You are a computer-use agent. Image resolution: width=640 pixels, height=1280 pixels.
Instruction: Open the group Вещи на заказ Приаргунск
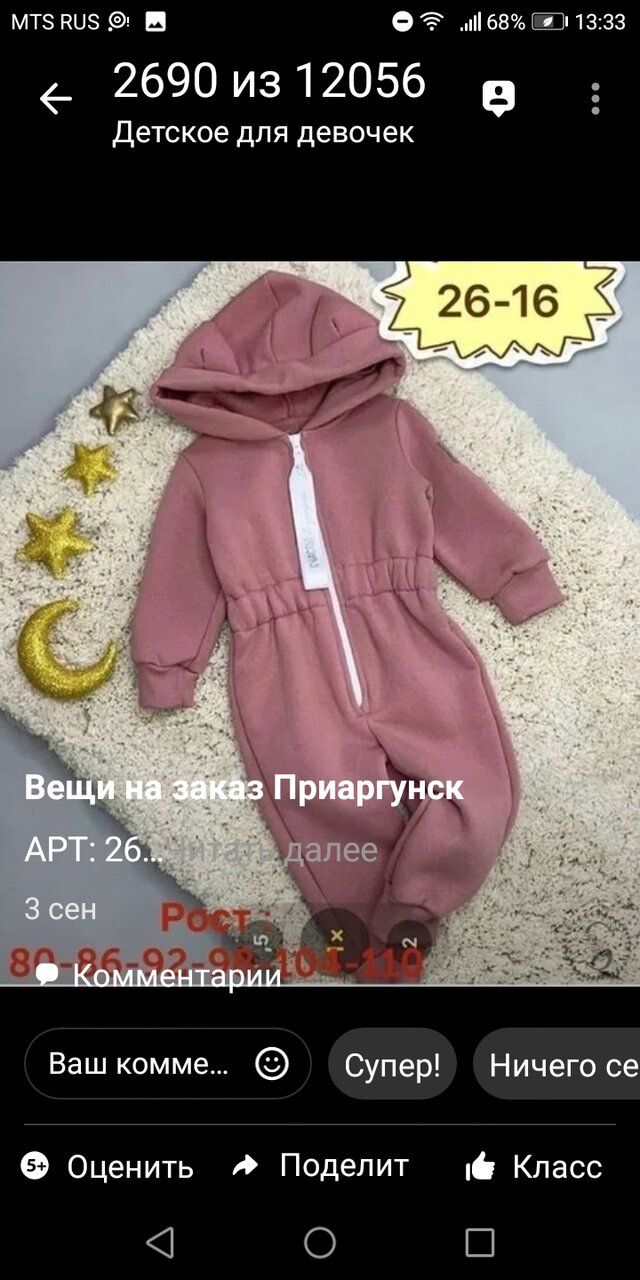point(244,787)
